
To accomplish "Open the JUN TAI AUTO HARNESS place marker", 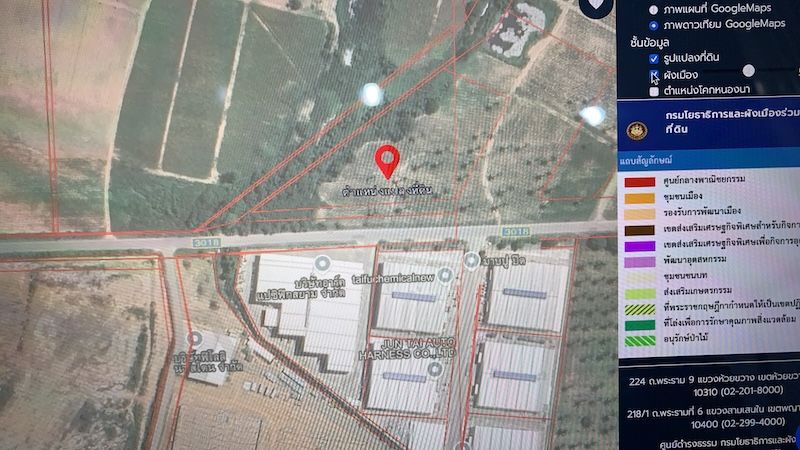I will pyautogui.click(x=434, y=369).
